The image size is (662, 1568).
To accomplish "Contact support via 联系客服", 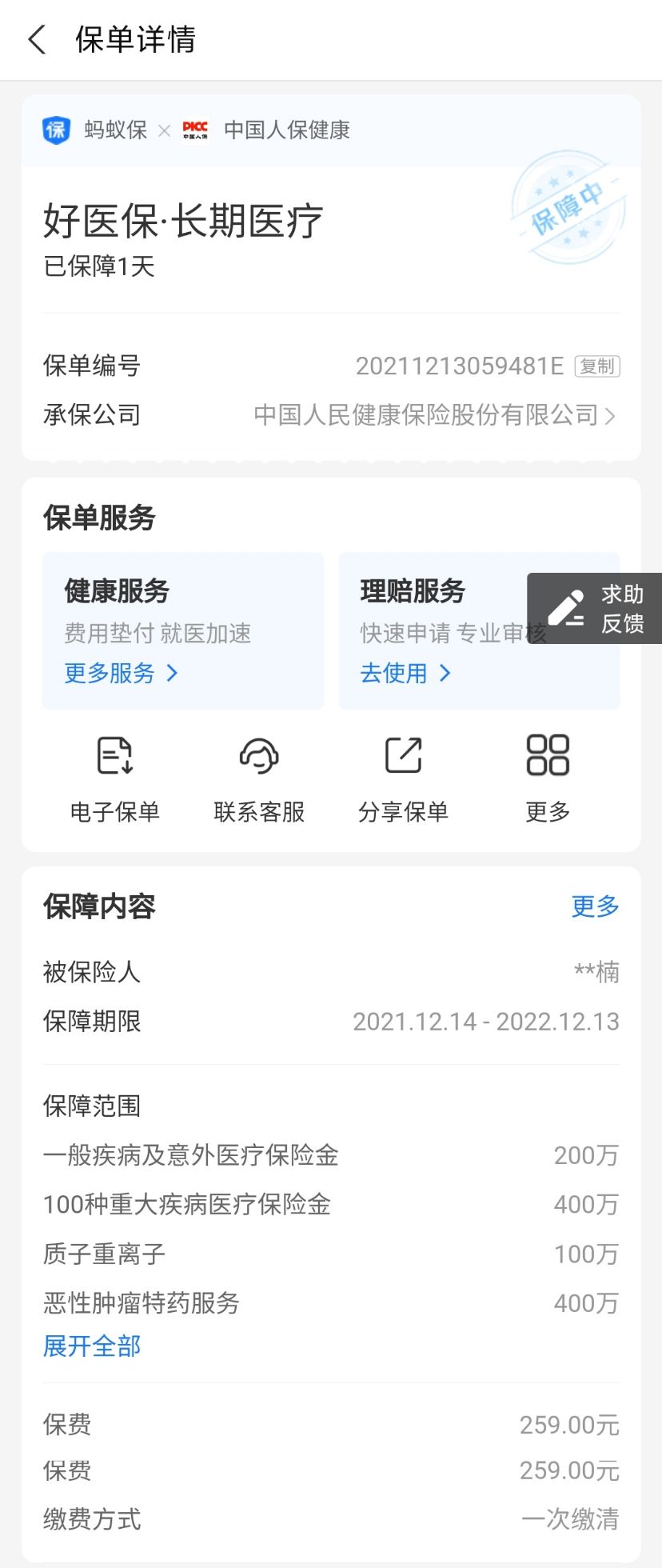I will (x=259, y=777).
